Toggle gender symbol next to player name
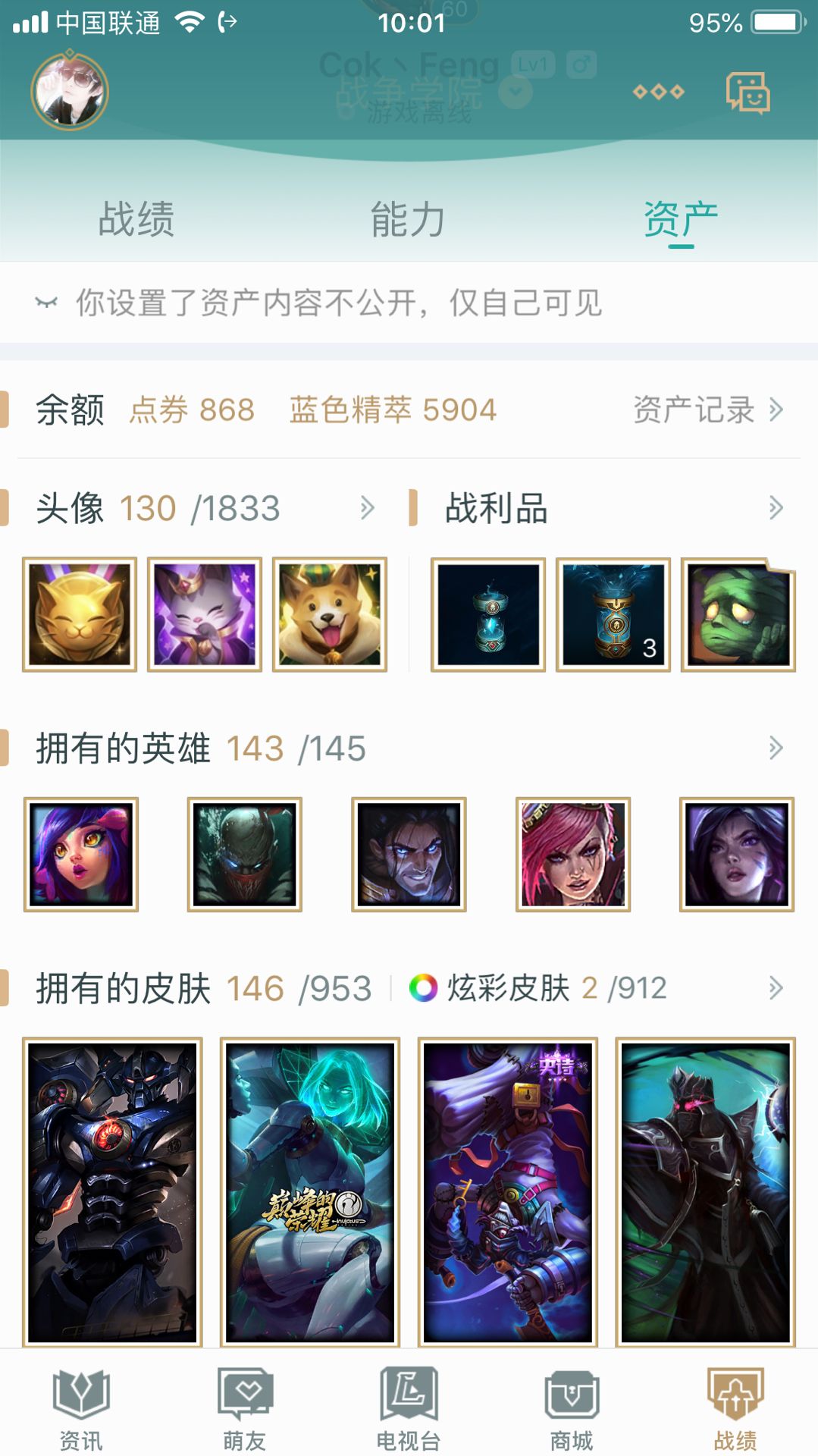 [582, 64]
